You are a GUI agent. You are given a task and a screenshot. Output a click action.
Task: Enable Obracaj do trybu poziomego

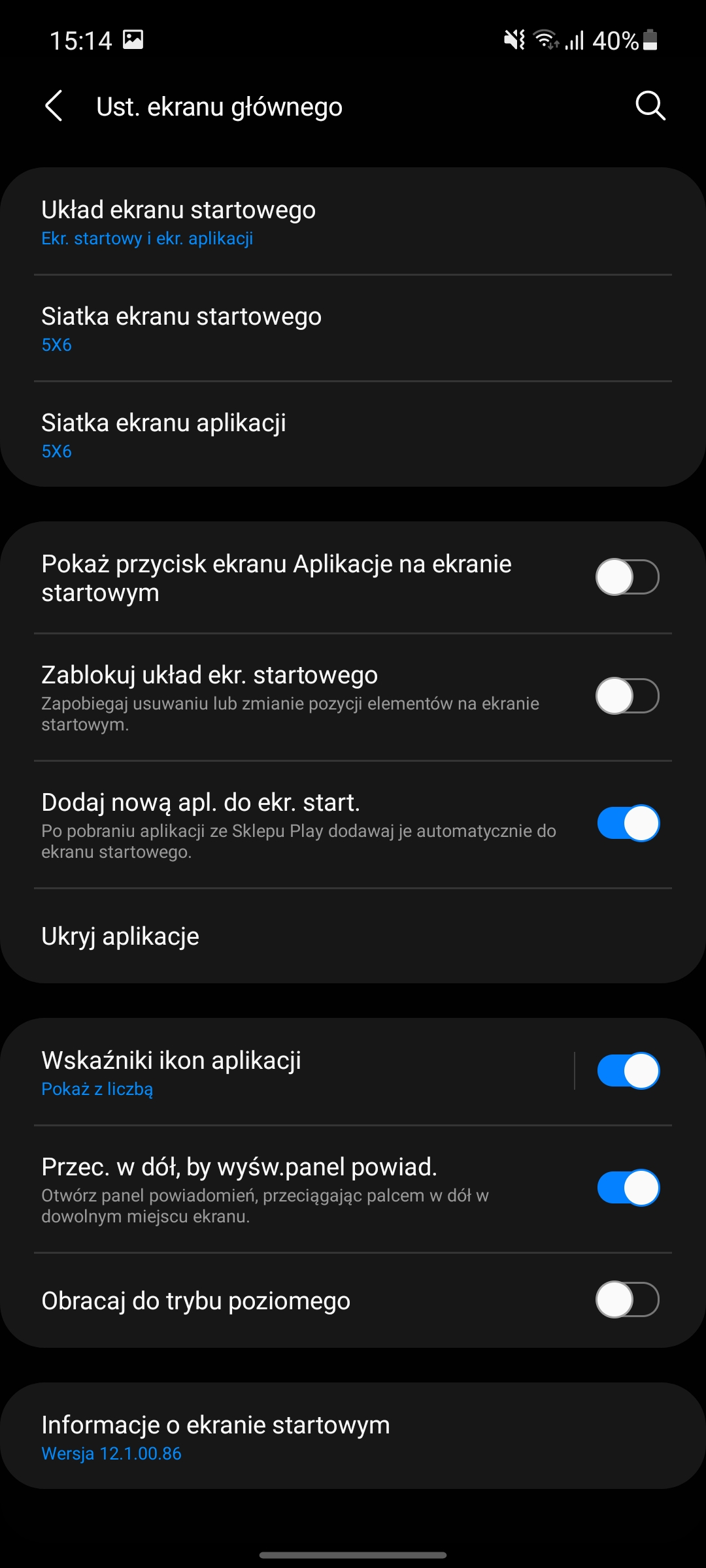coord(627,1300)
